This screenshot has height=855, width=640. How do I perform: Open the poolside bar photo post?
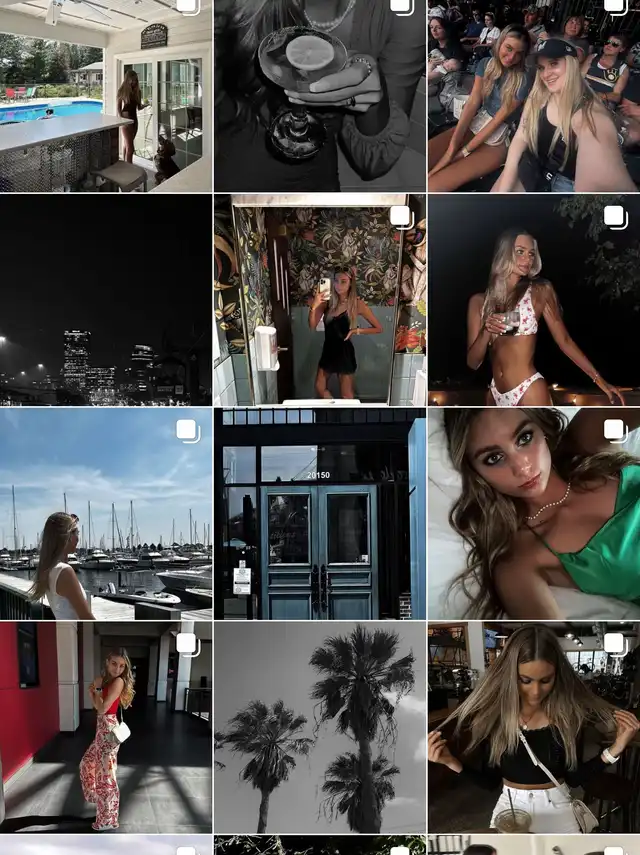click(105, 95)
